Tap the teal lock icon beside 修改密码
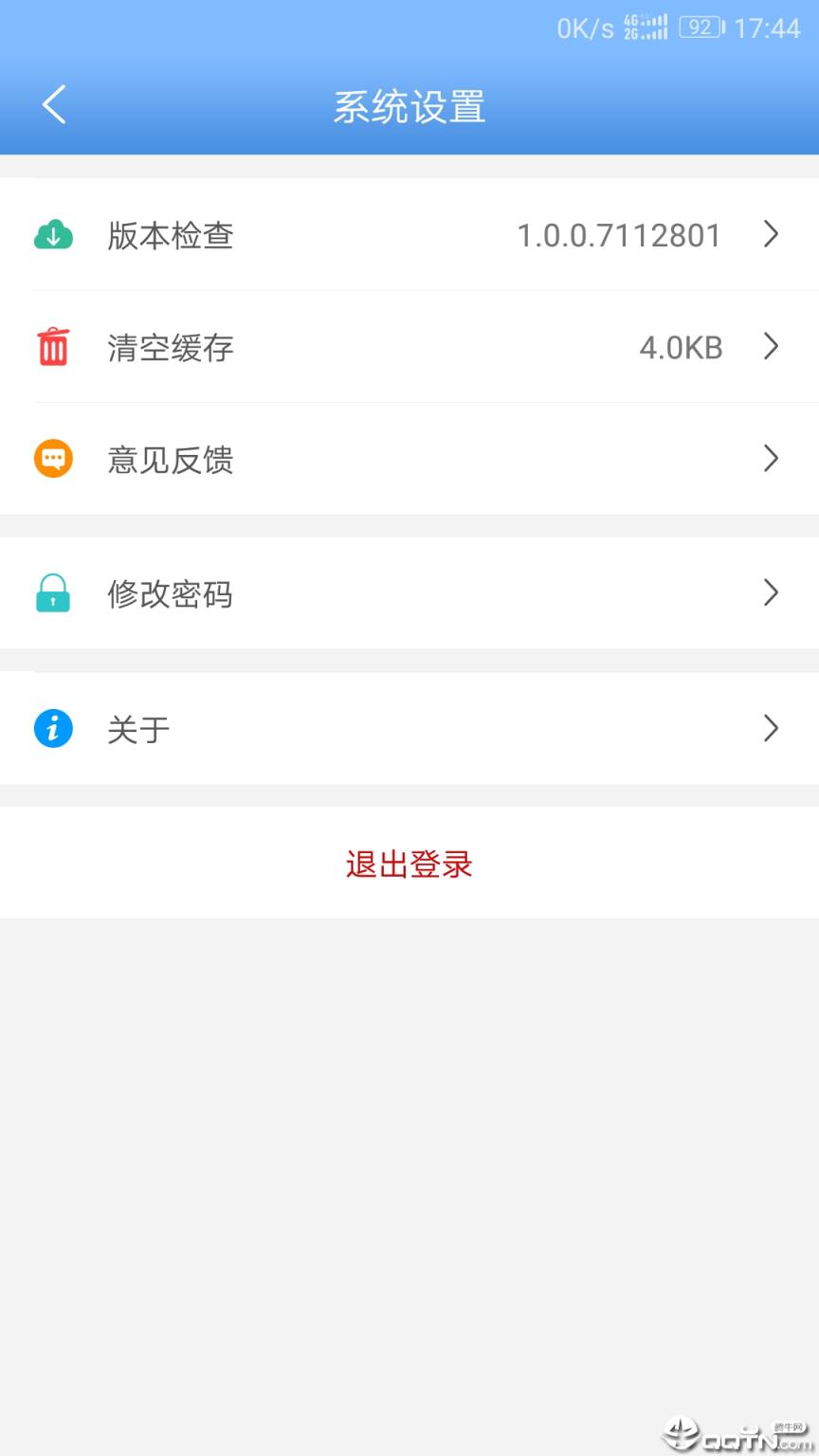Viewport: 819px width, 1456px height. (x=53, y=593)
